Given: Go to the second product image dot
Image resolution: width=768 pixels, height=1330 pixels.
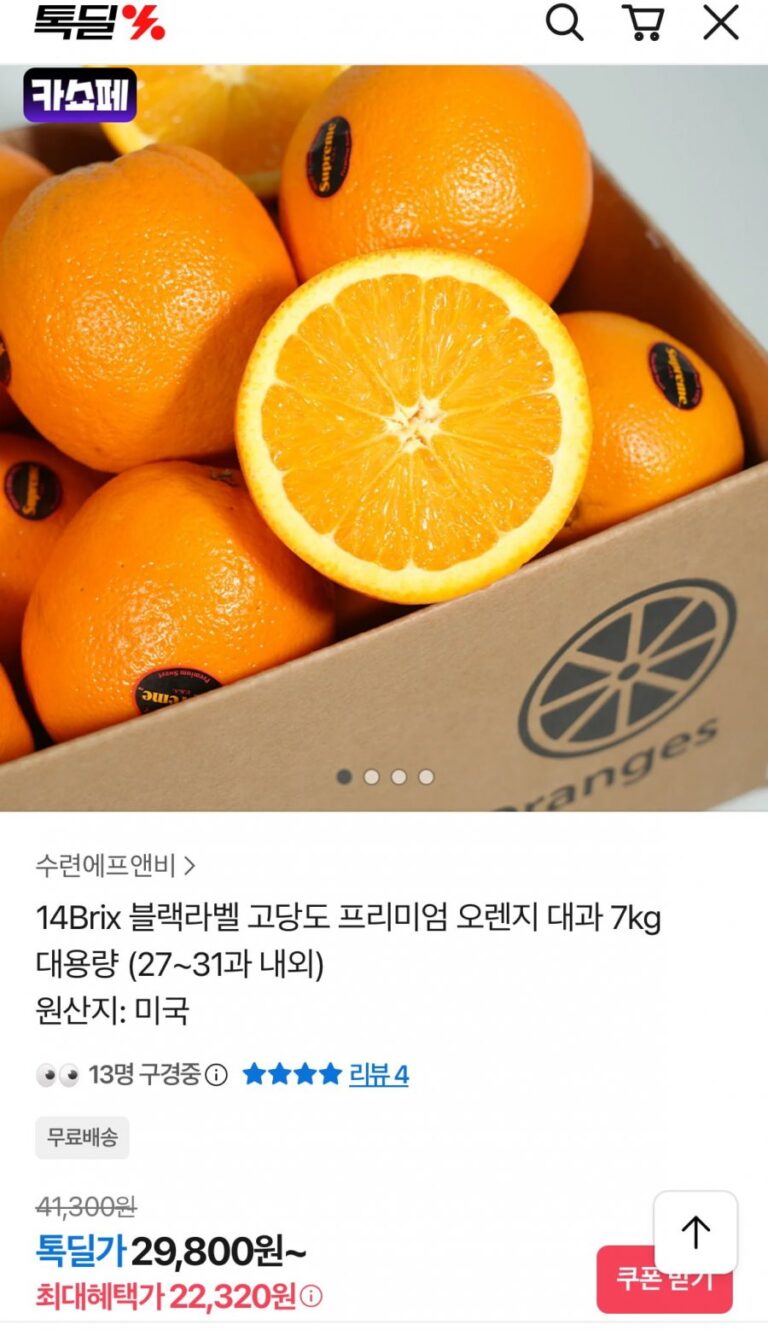Looking at the screenshot, I should coord(372,776).
